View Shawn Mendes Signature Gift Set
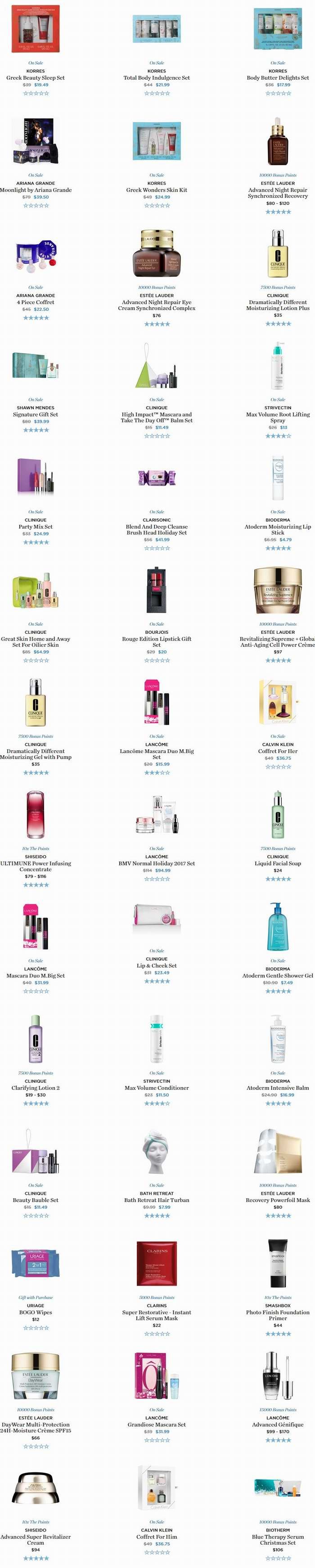 [36, 415]
